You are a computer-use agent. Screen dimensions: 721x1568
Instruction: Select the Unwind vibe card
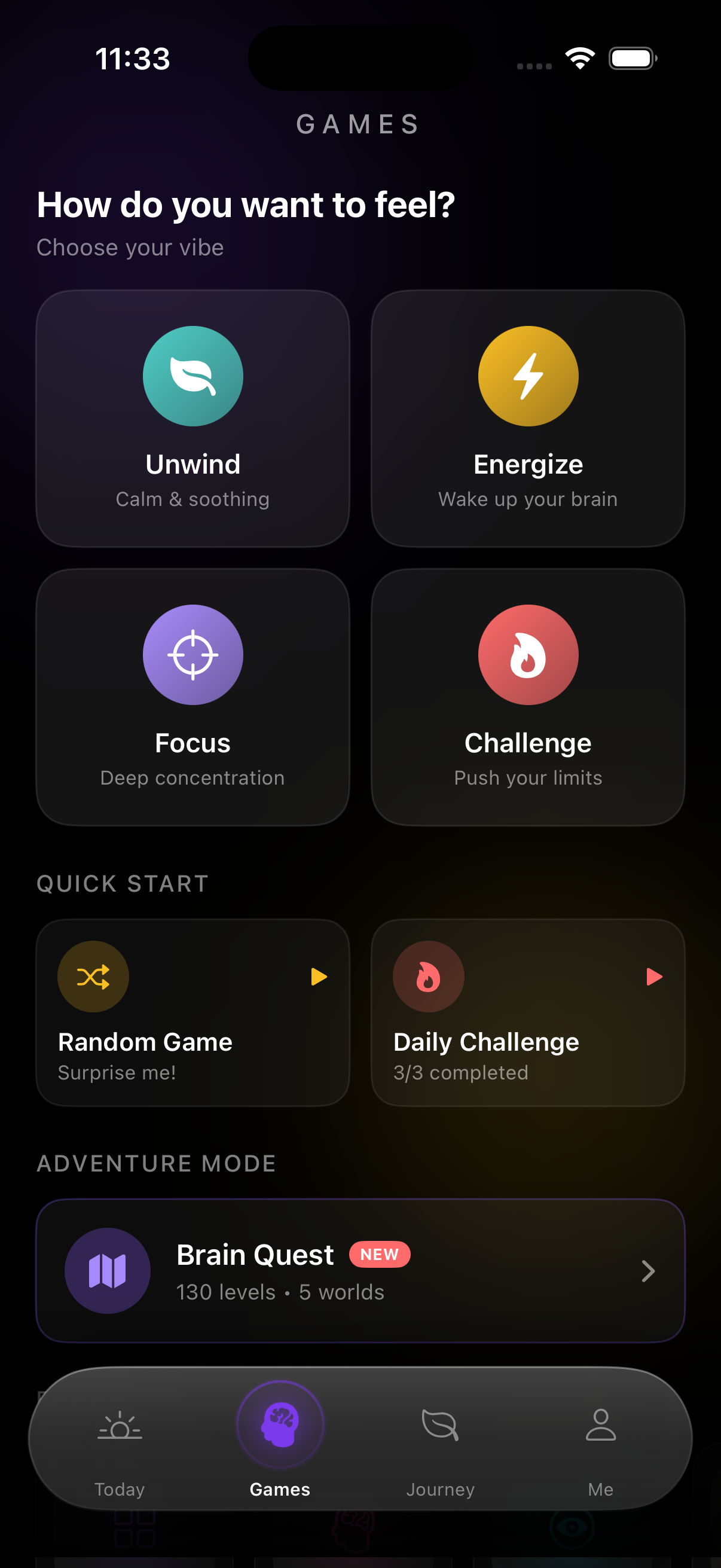(x=193, y=419)
